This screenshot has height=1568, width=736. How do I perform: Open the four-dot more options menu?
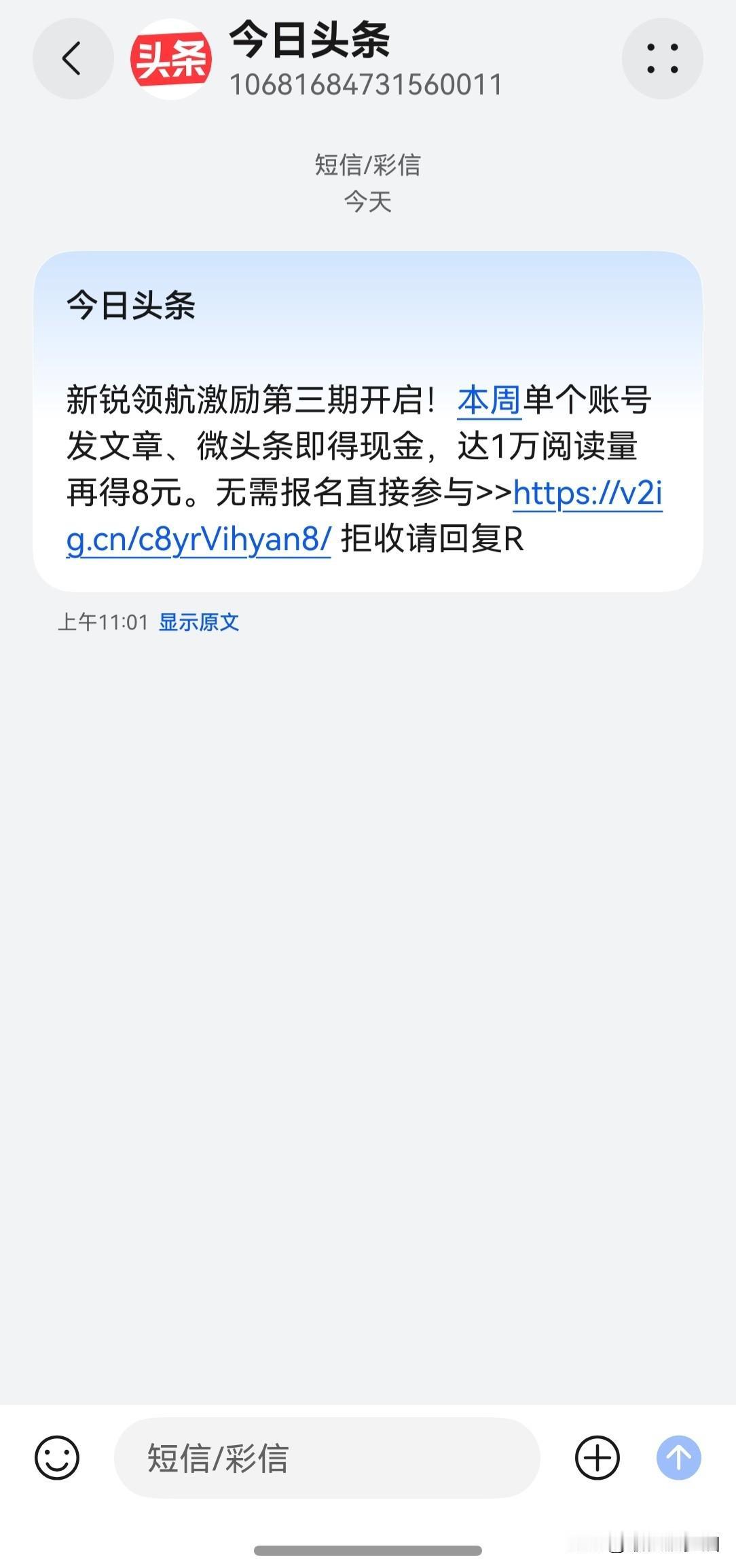(x=662, y=58)
